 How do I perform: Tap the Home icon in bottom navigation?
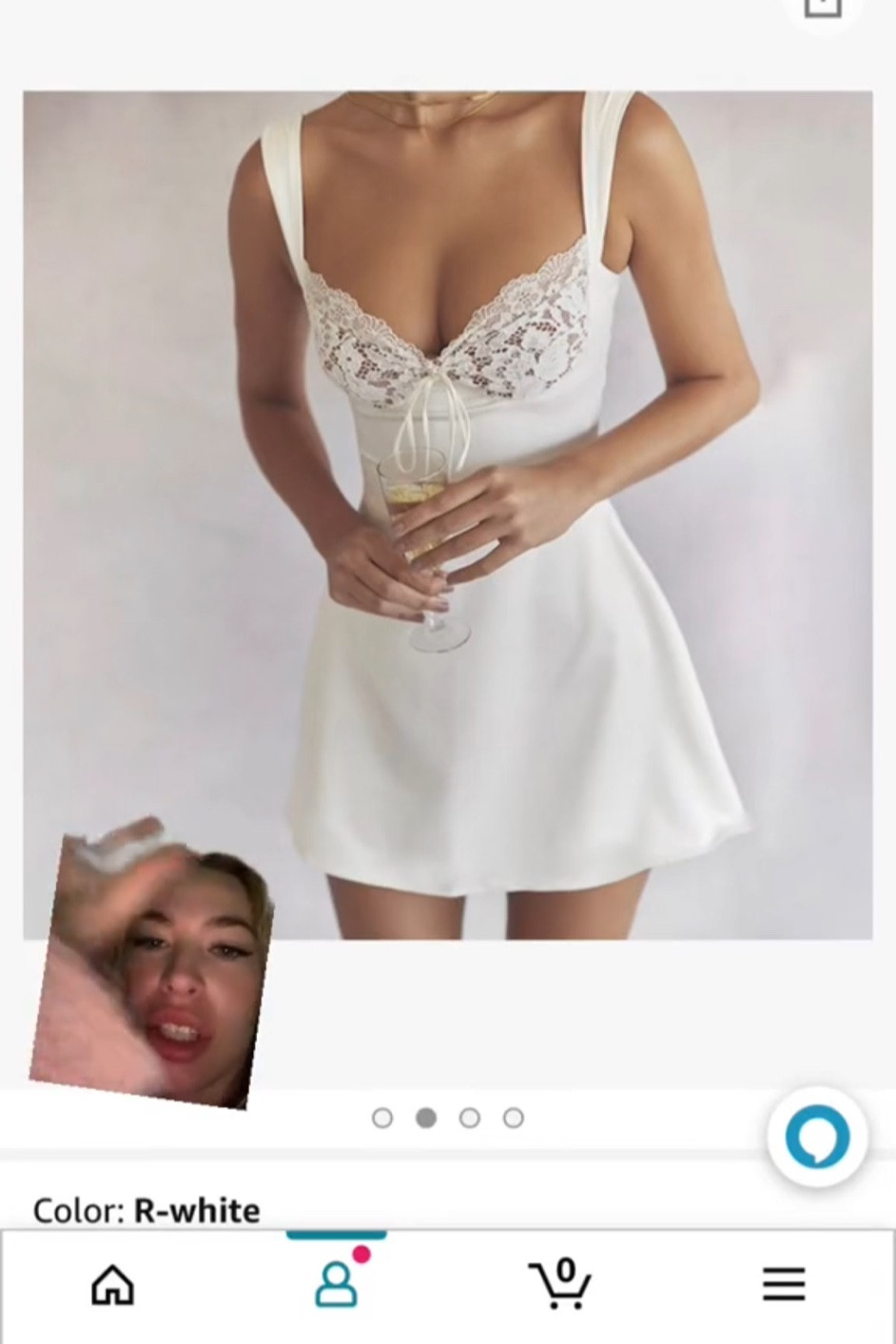point(111,1284)
